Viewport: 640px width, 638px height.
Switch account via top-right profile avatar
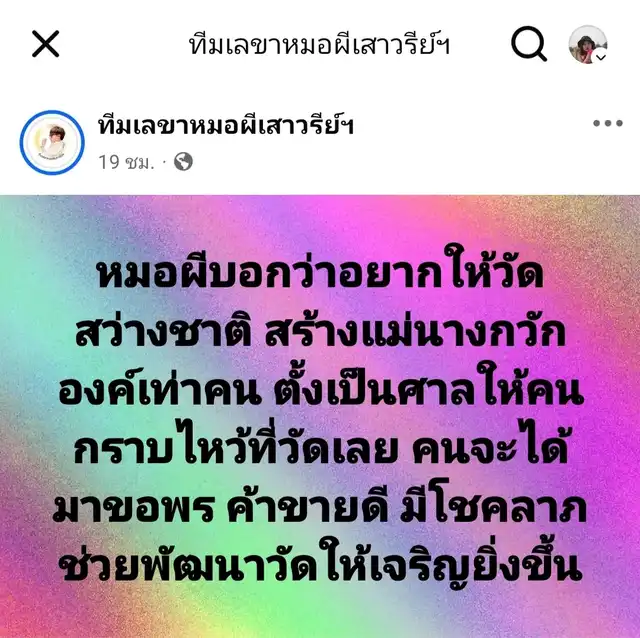pyautogui.click(x=588, y=44)
